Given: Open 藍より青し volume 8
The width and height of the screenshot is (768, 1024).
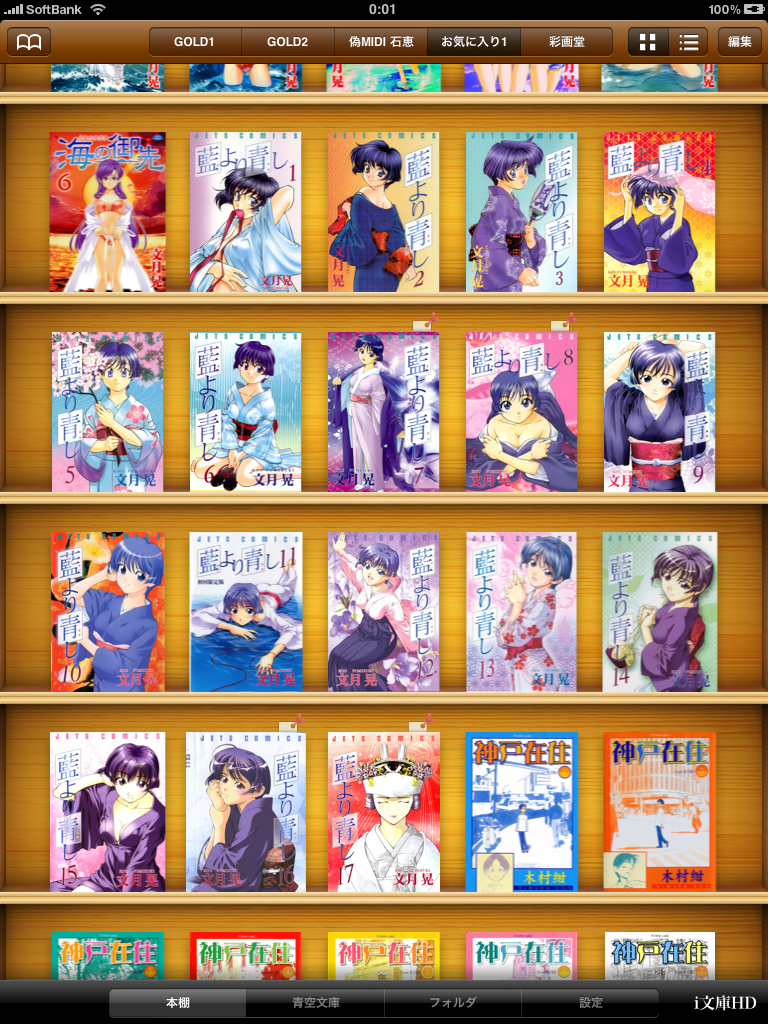Looking at the screenshot, I should 521,412.
